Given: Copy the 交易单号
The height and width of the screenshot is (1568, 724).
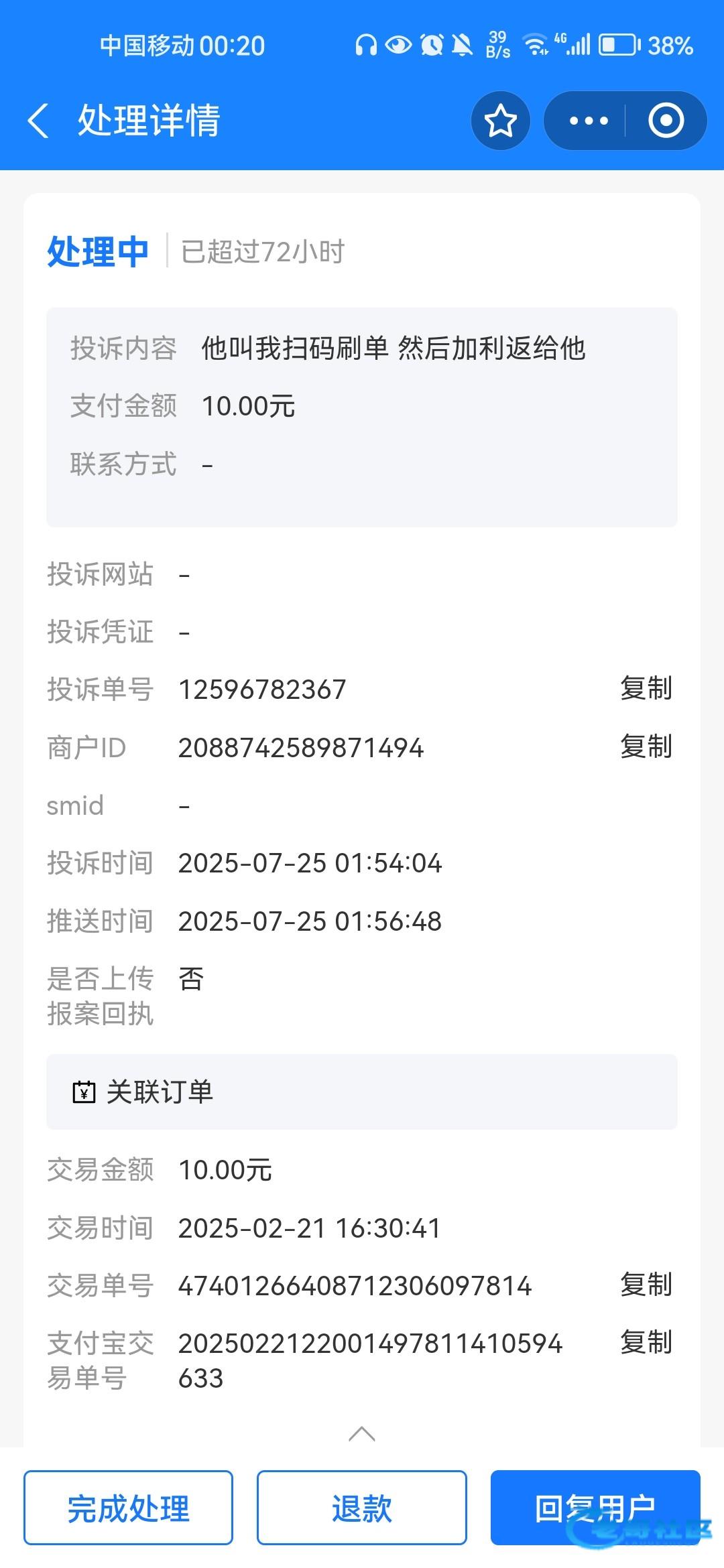Looking at the screenshot, I should coord(646,1285).
